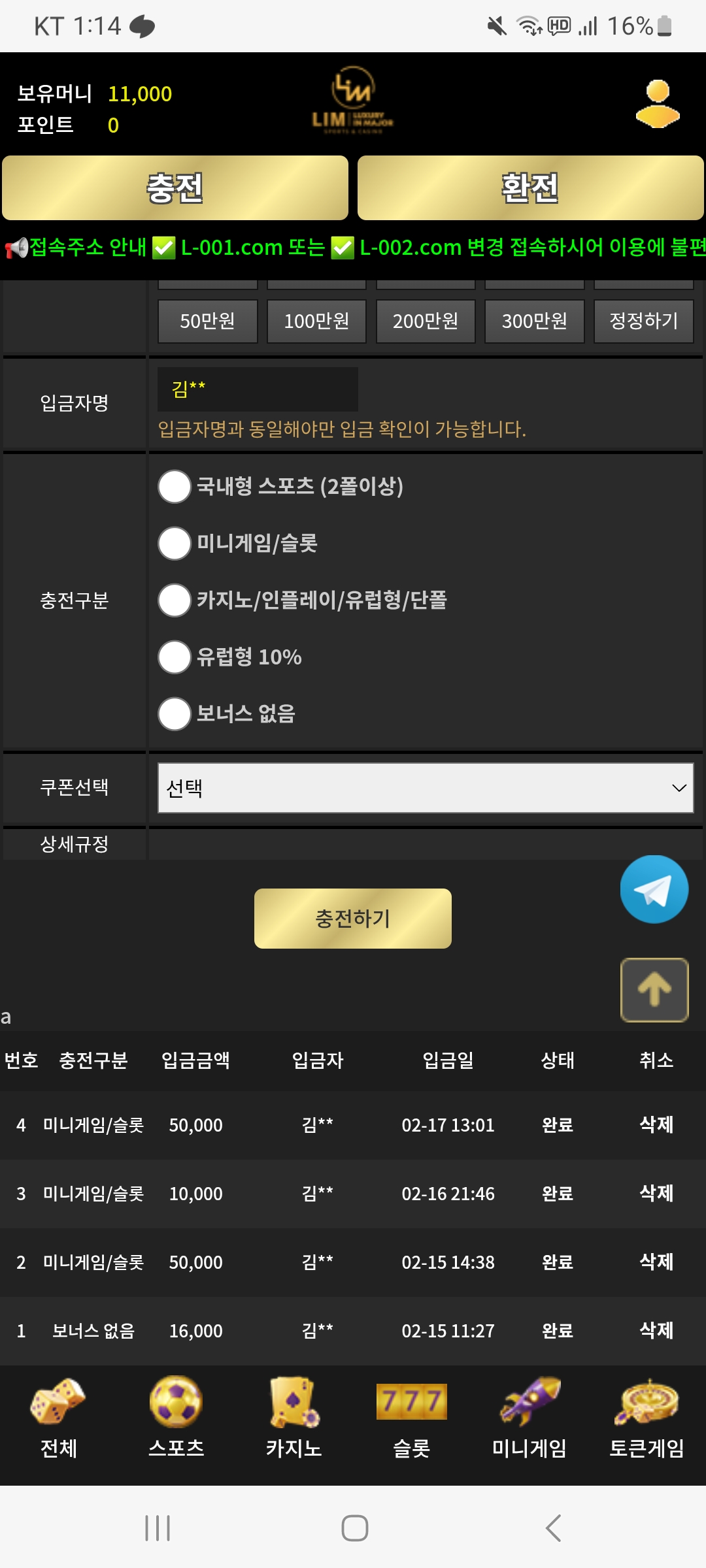The height and width of the screenshot is (1568, 706).
Task: Open the user profile icon
Action: 658,105
